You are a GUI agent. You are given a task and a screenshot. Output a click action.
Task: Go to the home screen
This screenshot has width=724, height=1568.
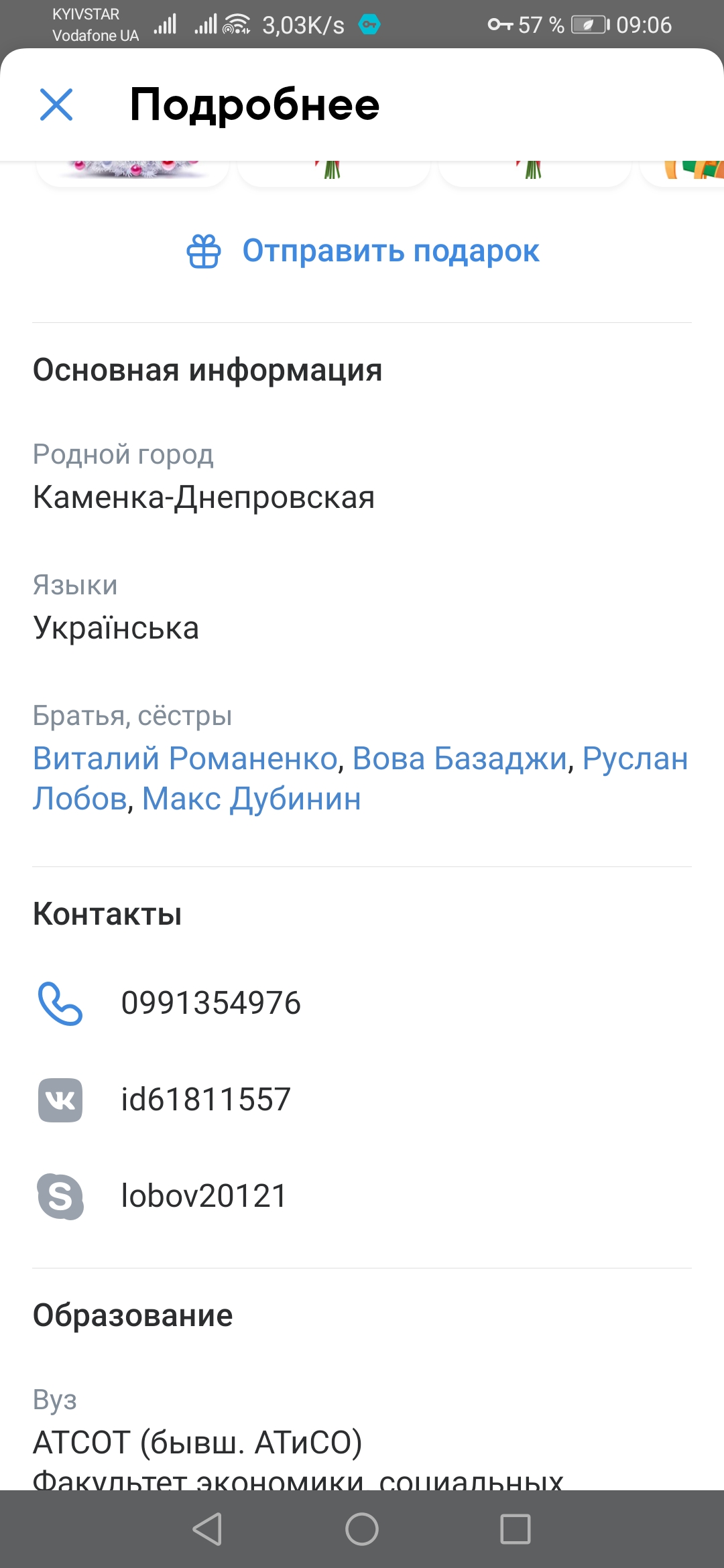(x=362, y=1529)
